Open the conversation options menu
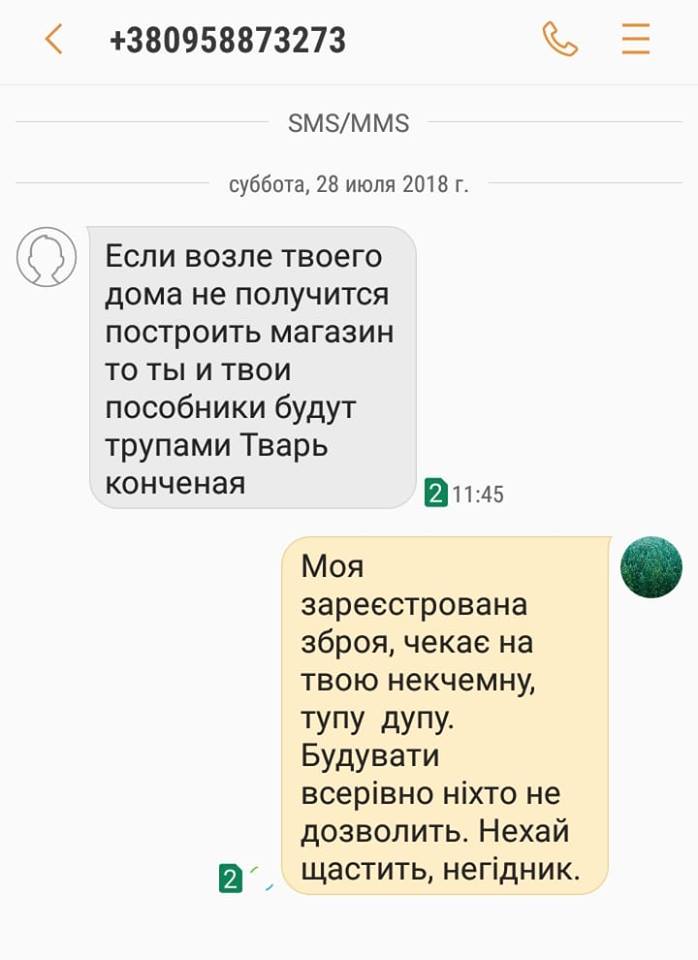This screenshot has width=698, height=960. click(x=636, y=40)
